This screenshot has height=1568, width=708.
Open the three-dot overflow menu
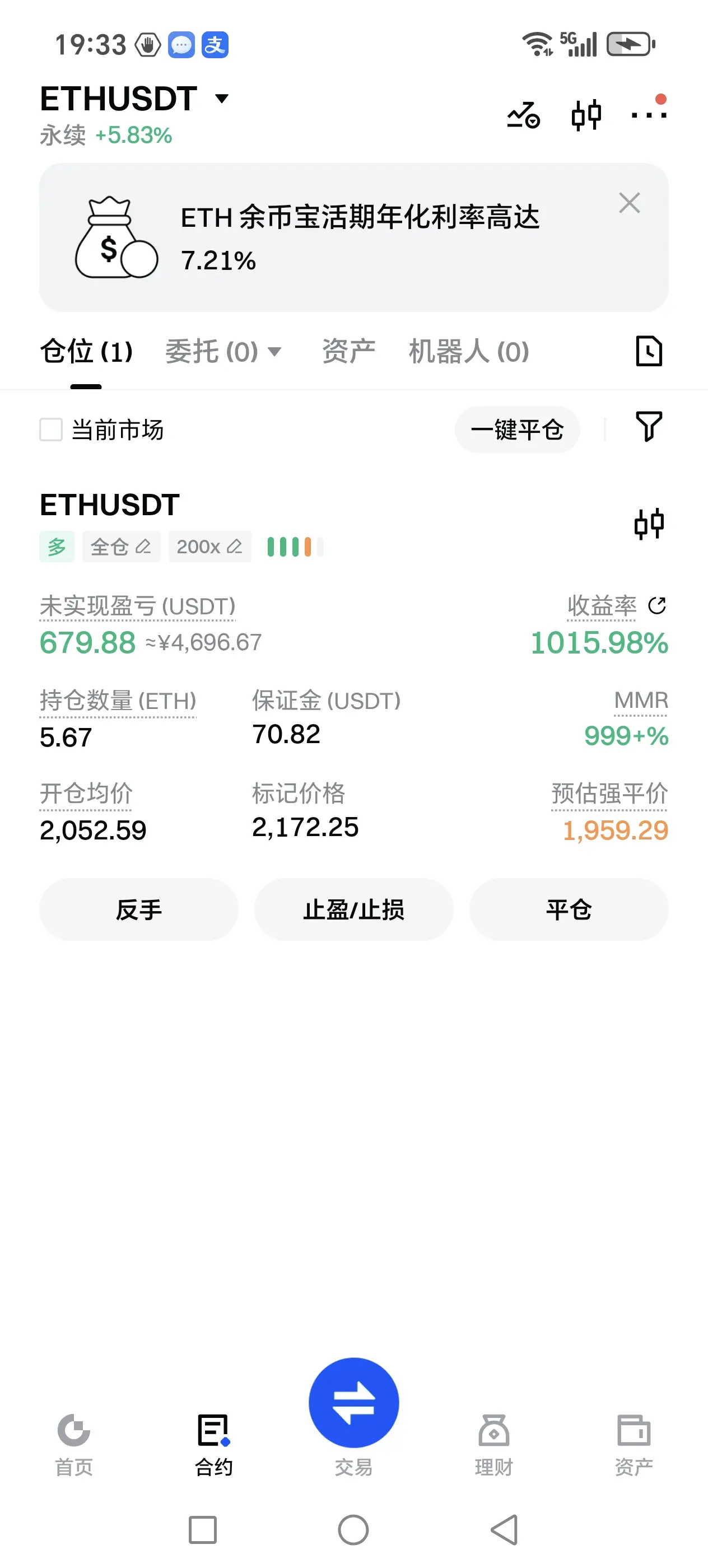648,114
